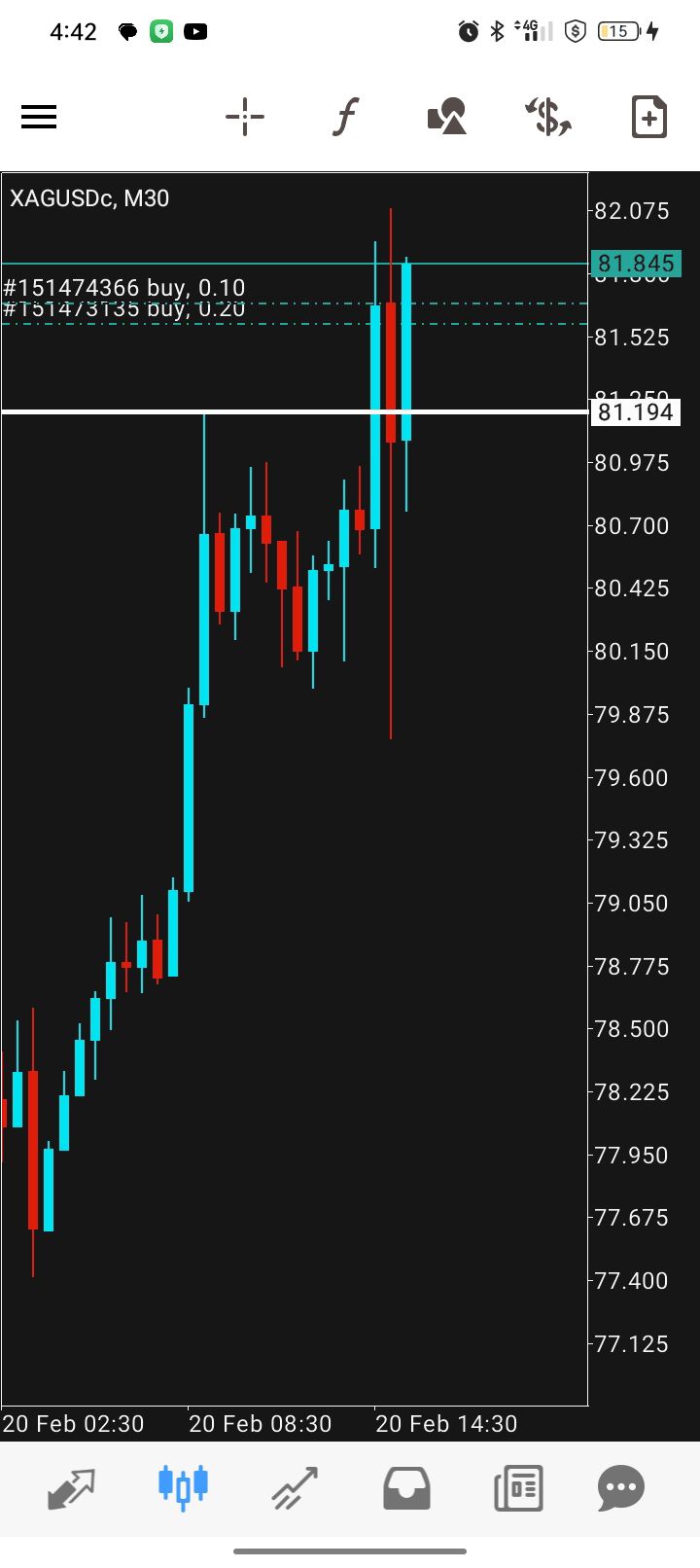Activate the crosshair tool
The width and height of the screenshot is (700, 1568).
tap(245, 118)
